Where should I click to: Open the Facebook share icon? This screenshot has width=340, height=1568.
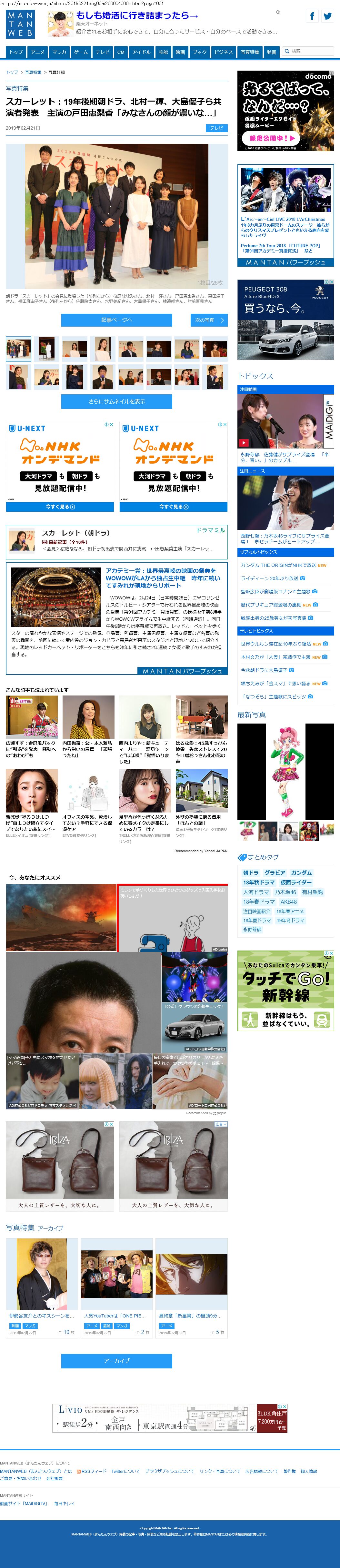point(312,16)
